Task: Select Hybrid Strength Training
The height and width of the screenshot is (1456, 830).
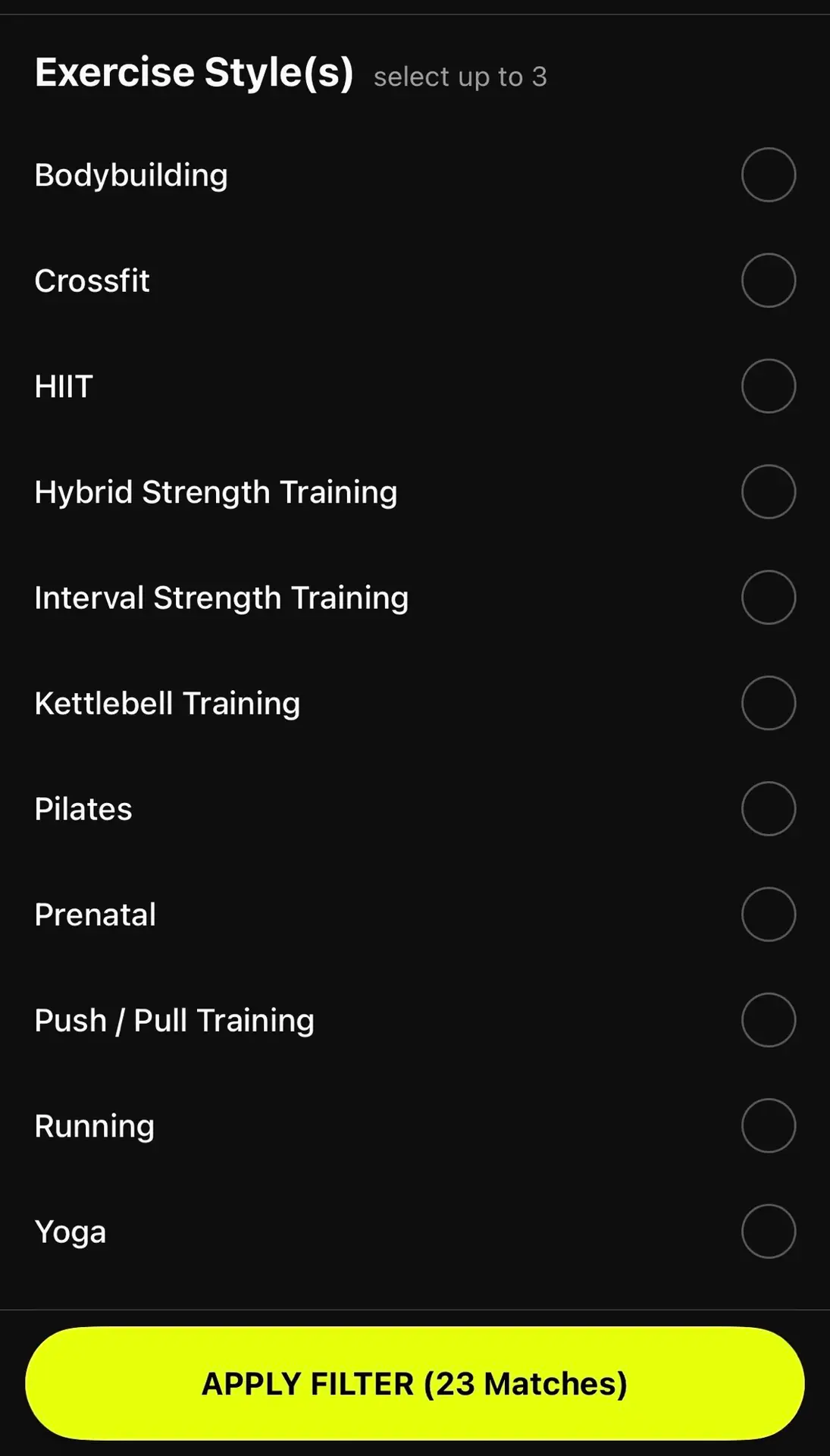Action: (769, 491)
